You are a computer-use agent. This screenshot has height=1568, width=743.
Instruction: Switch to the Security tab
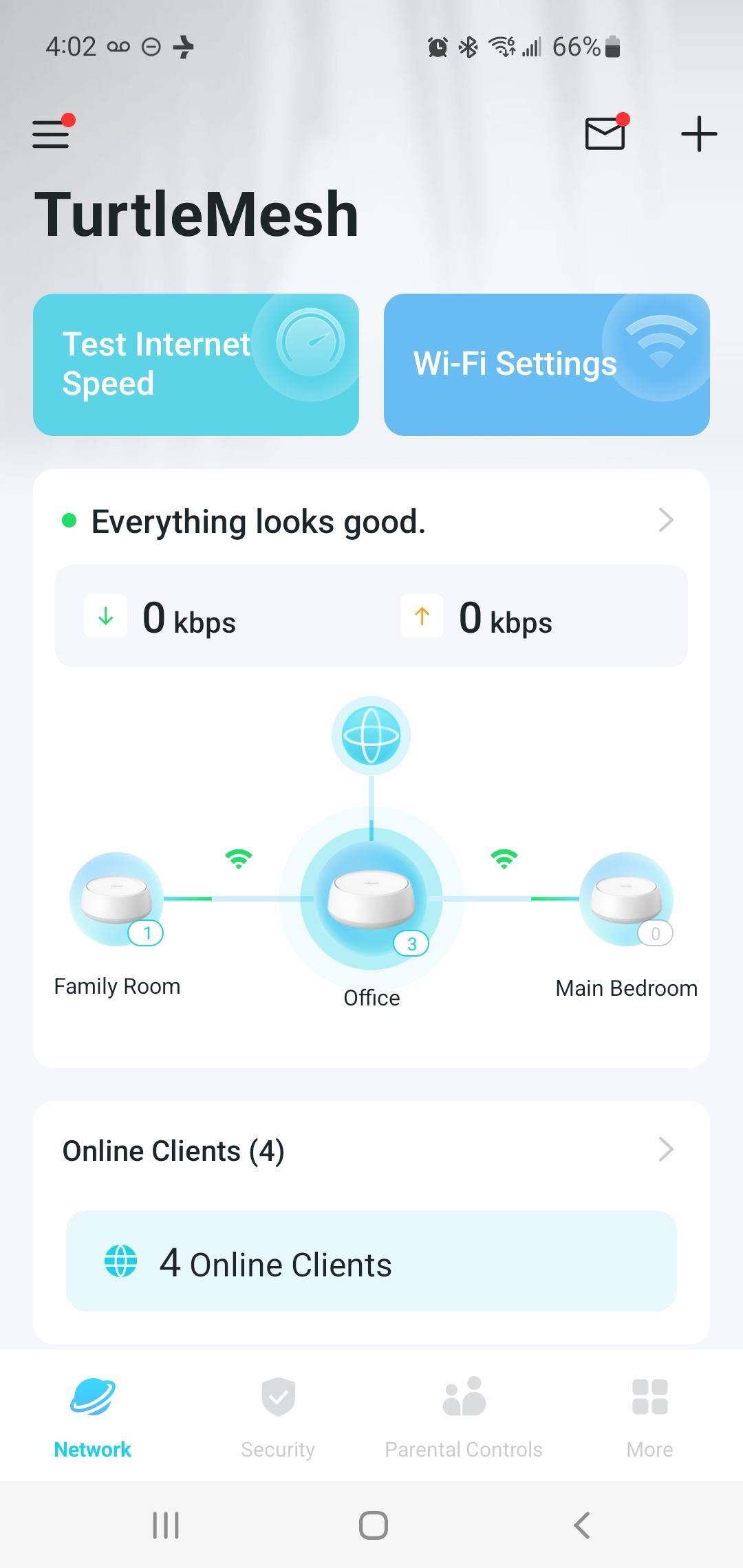(278, 1417)
